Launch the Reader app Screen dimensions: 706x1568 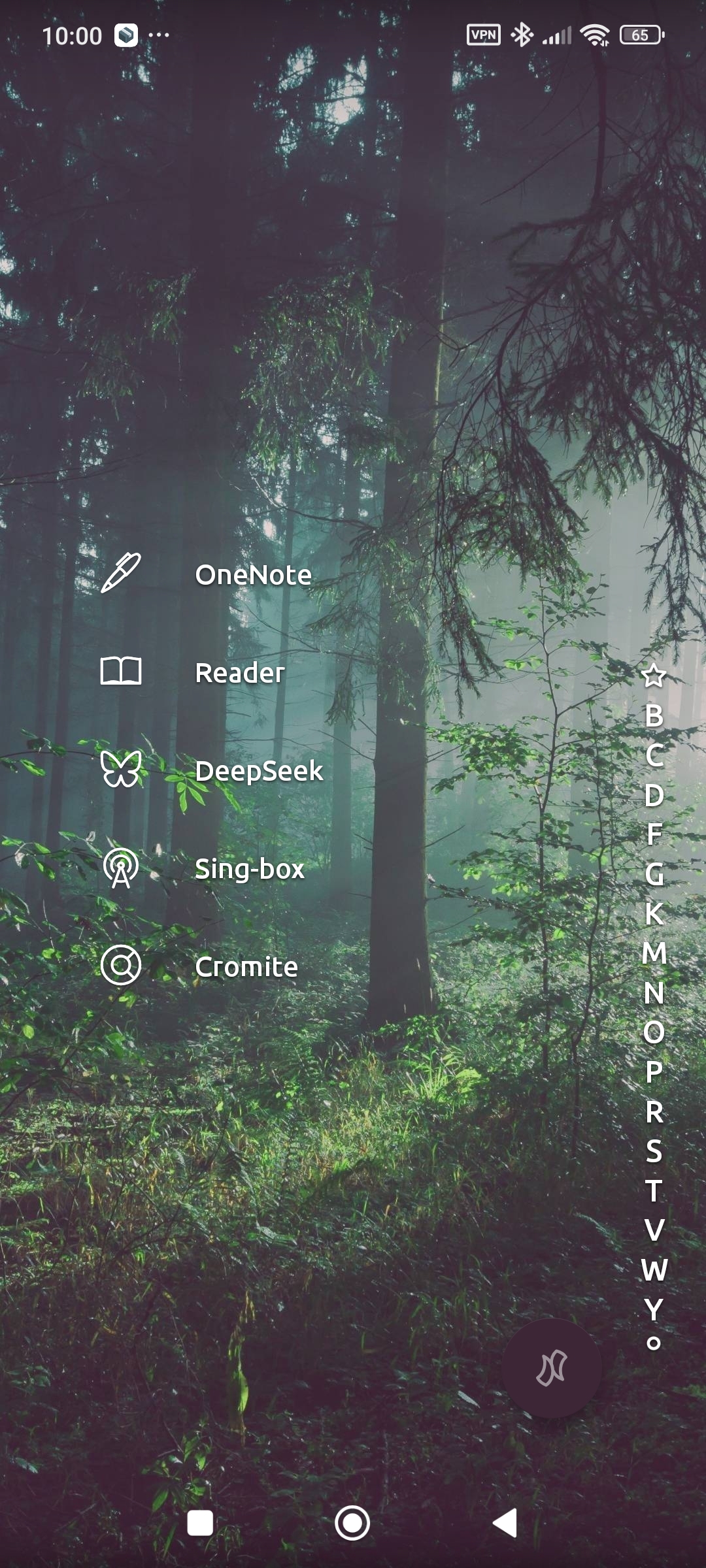coord(240,673)
